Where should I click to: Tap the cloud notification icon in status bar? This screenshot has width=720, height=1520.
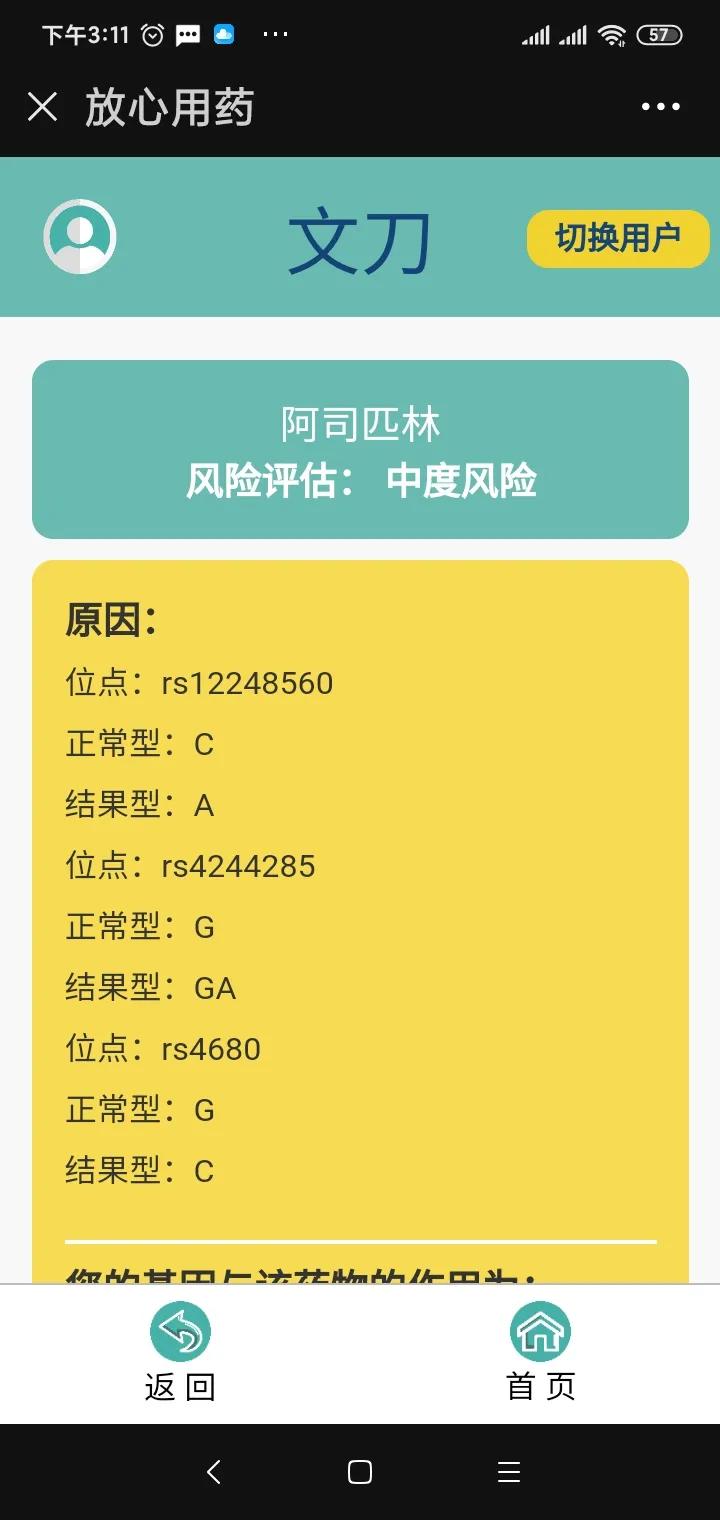pos(226,32)
